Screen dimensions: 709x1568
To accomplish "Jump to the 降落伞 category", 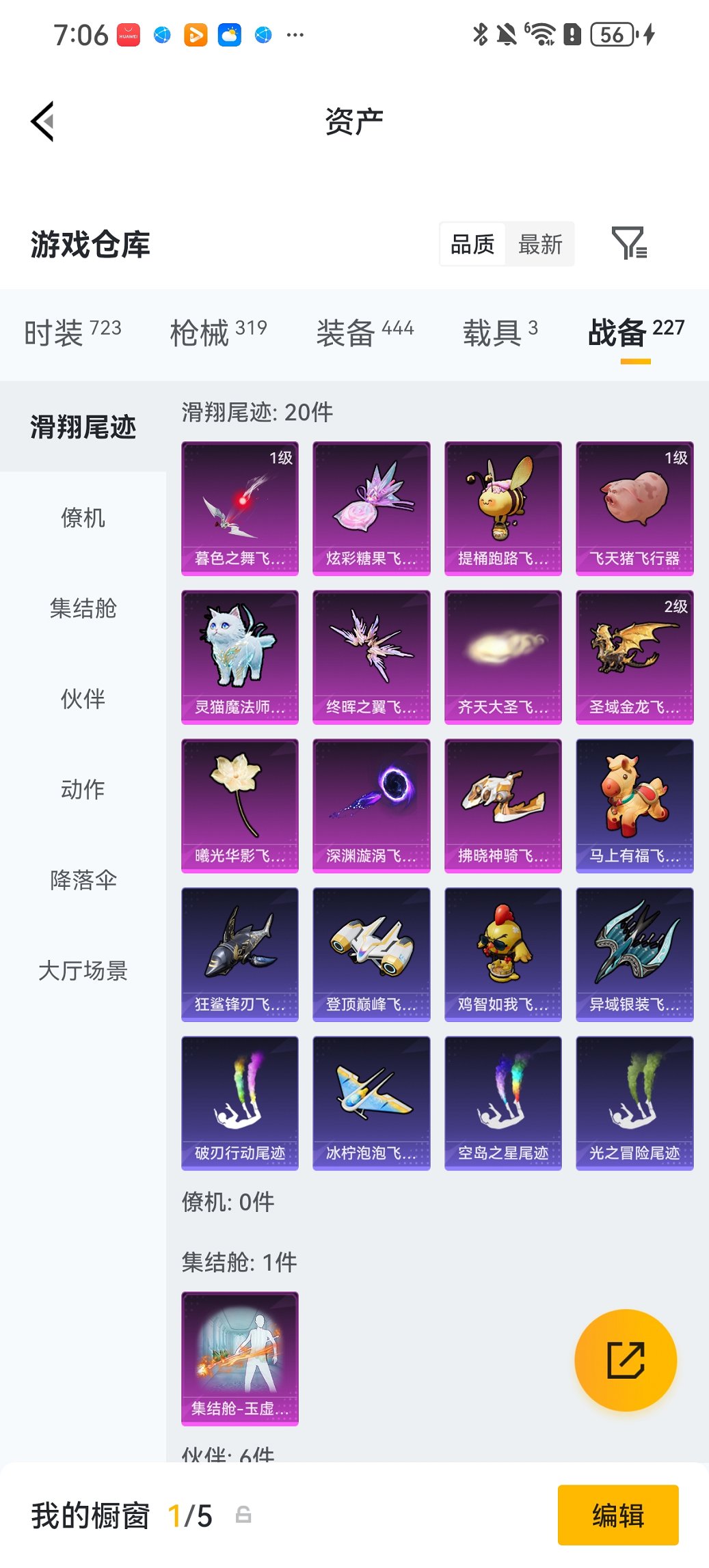I will (83, 881).
